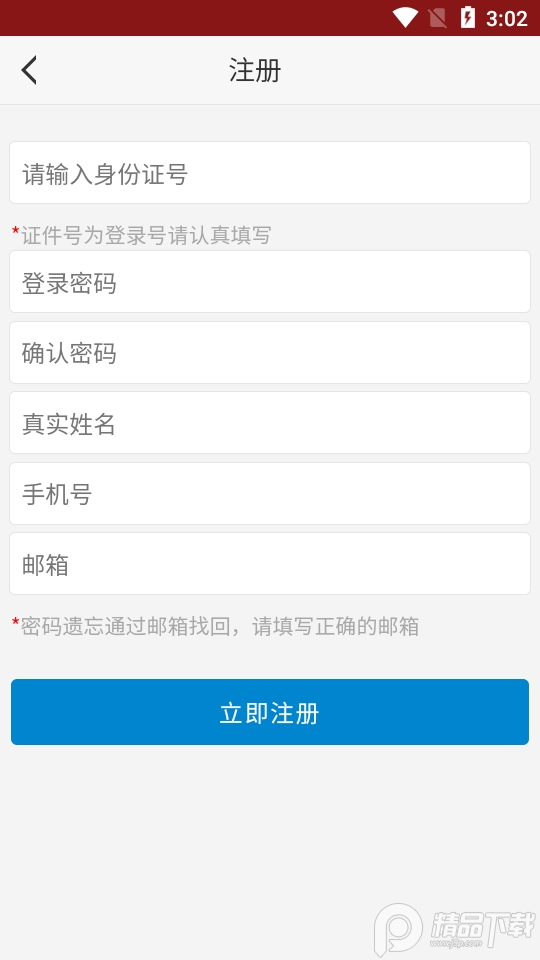Select the 确认密码 field
540x960 pixels.
pyautogui.click(x=269, y=353)
